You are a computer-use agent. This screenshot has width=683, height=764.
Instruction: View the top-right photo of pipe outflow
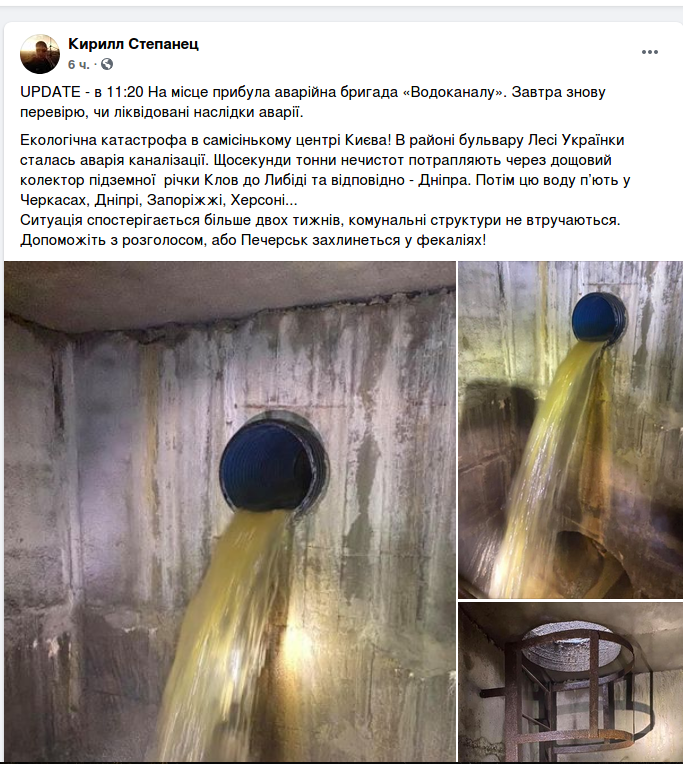(570, 430)
